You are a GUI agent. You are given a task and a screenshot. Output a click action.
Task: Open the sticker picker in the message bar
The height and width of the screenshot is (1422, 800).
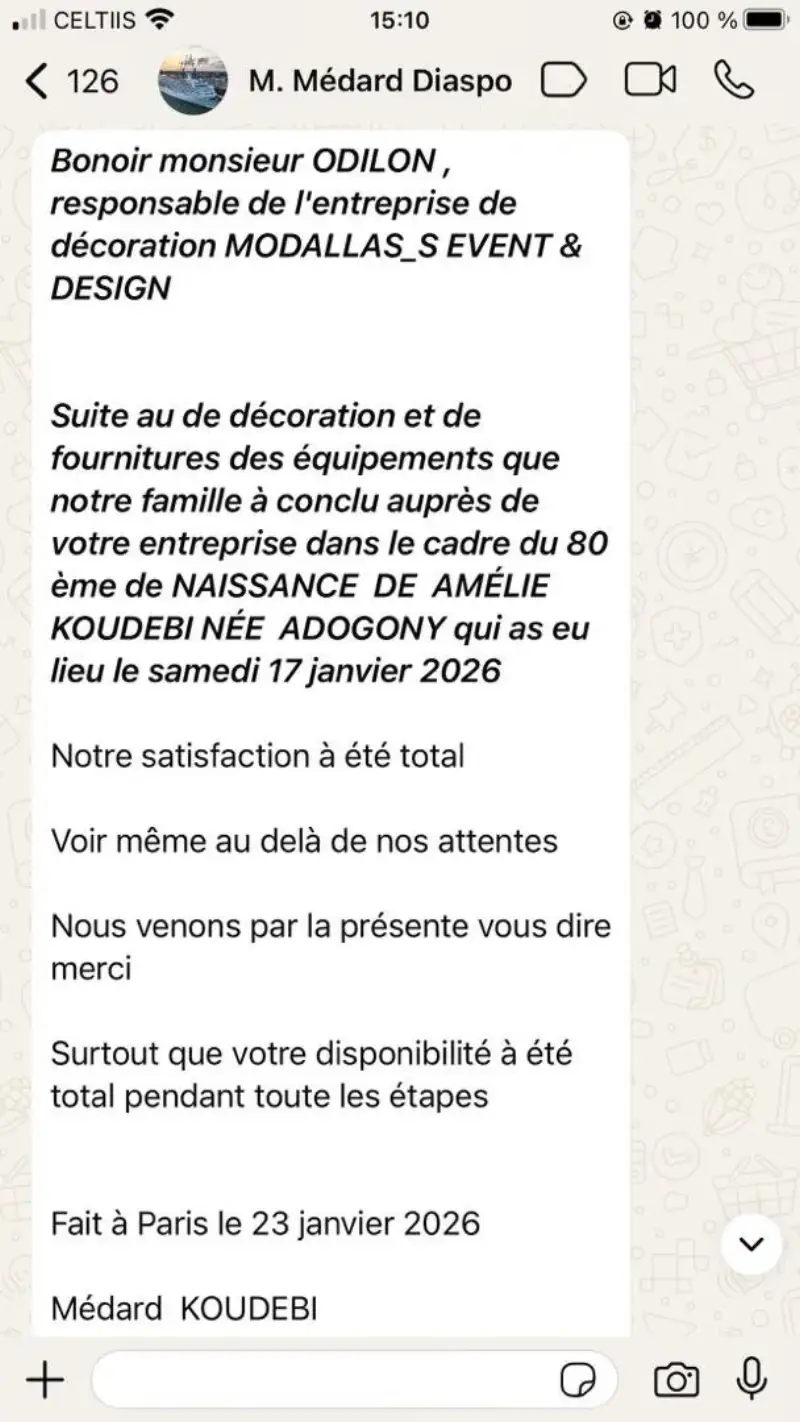(x=577, y=1382)
